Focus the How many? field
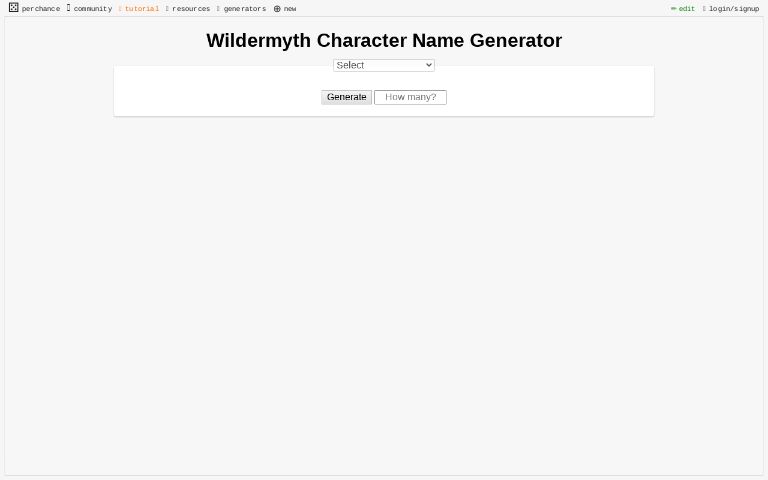The width and height of the screenshot is (768, 480). coord(410,97)
